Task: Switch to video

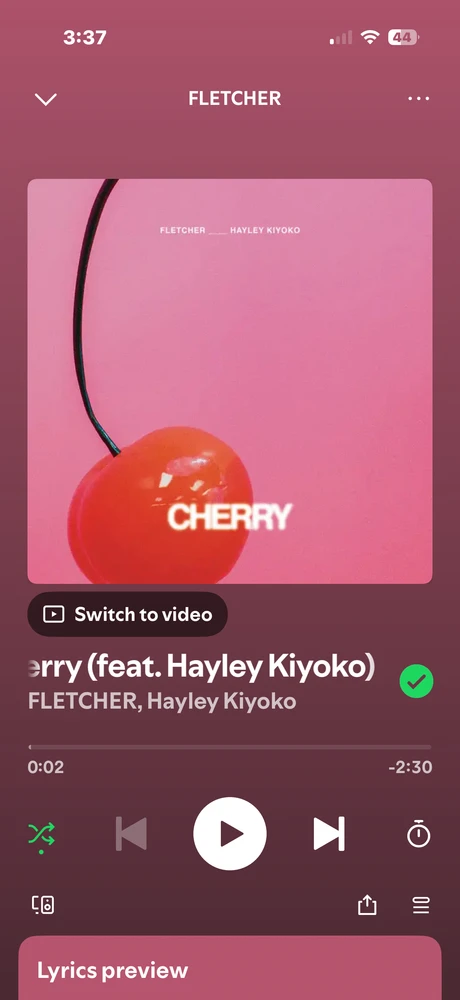Action: click(128, 614)
